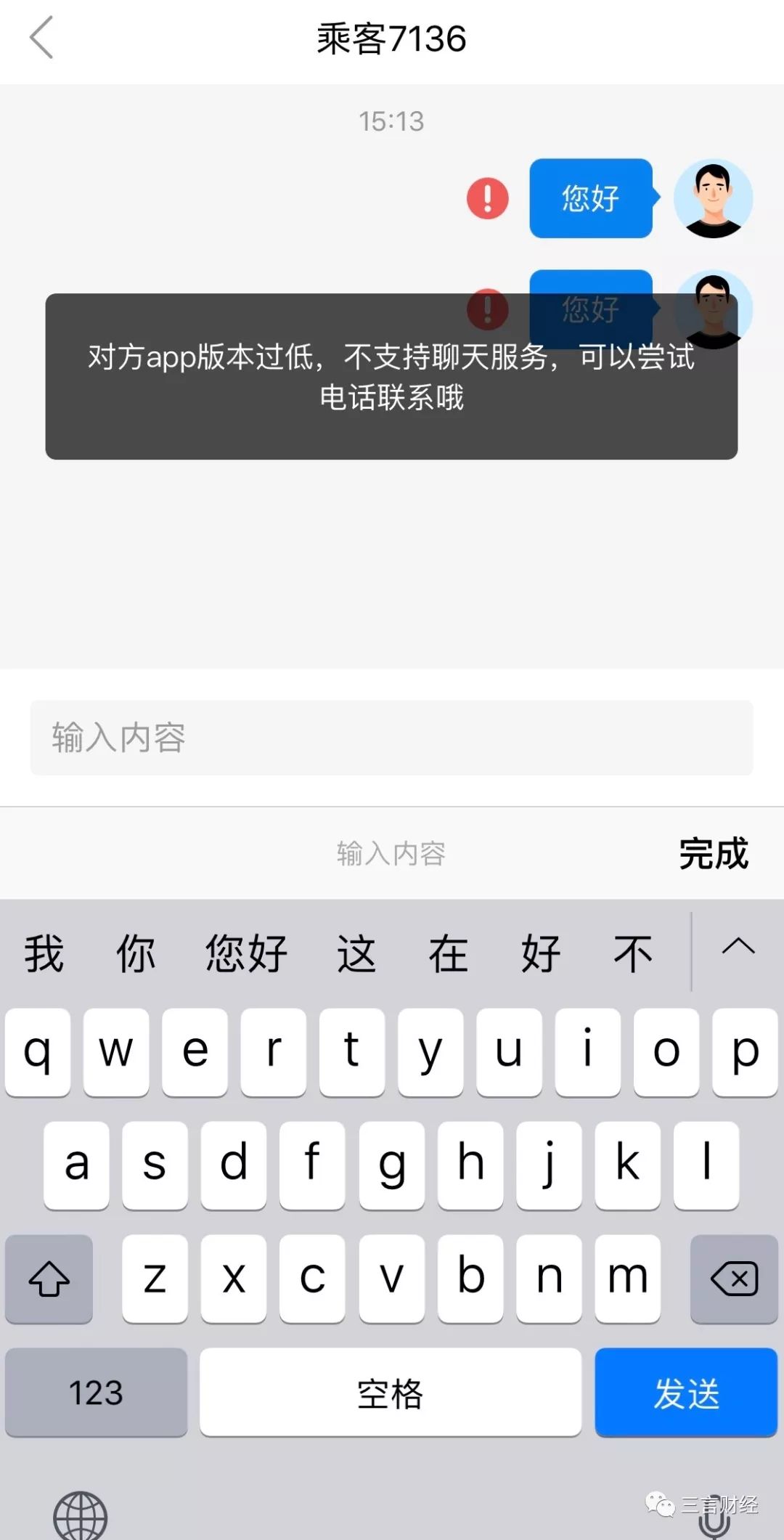Tap the red failed-send icon beside the first 您好
784x1540 pixels.
coord(487,198)
